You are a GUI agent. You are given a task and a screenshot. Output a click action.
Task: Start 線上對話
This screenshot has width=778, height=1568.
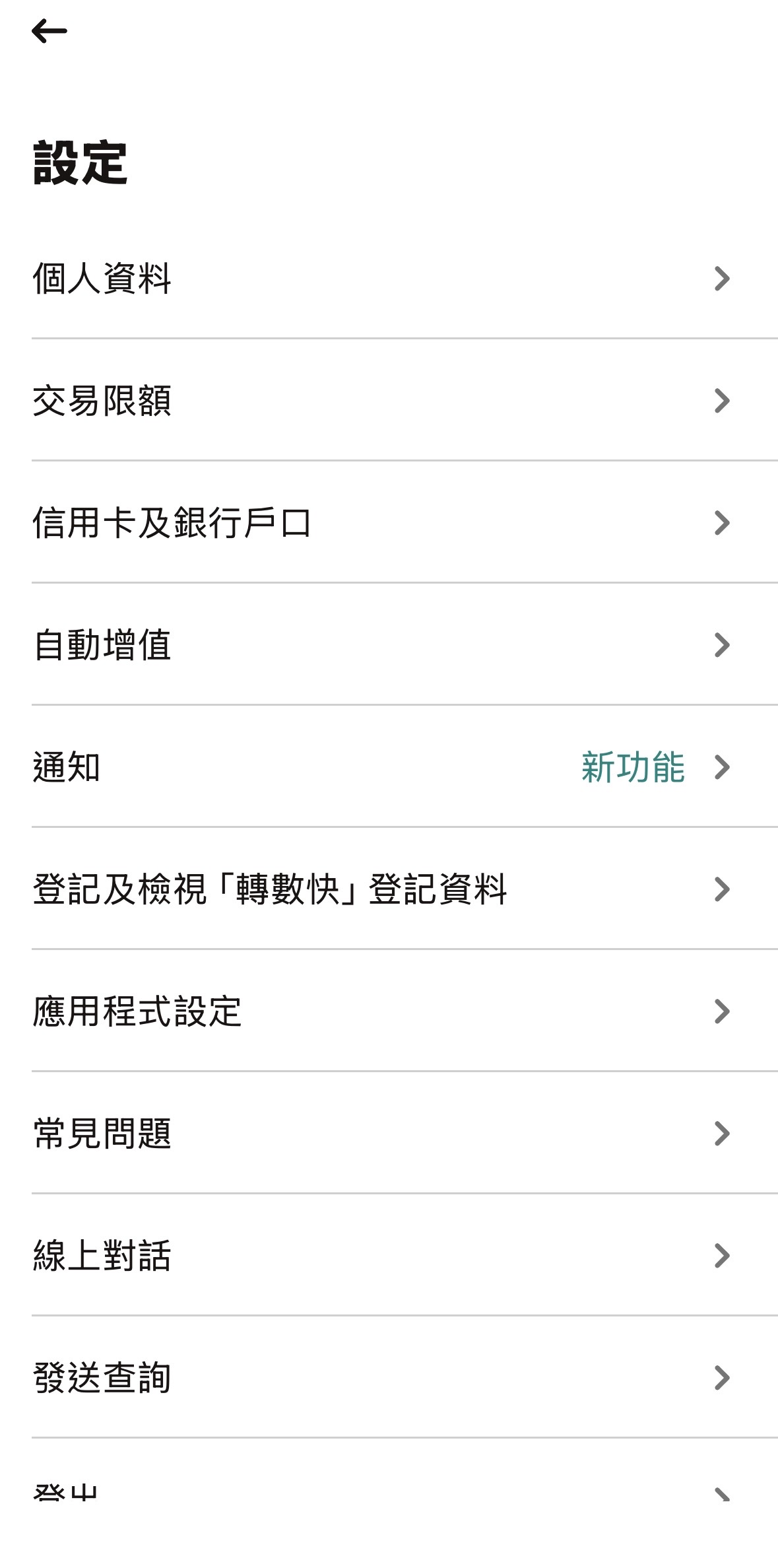point(389,1256)
